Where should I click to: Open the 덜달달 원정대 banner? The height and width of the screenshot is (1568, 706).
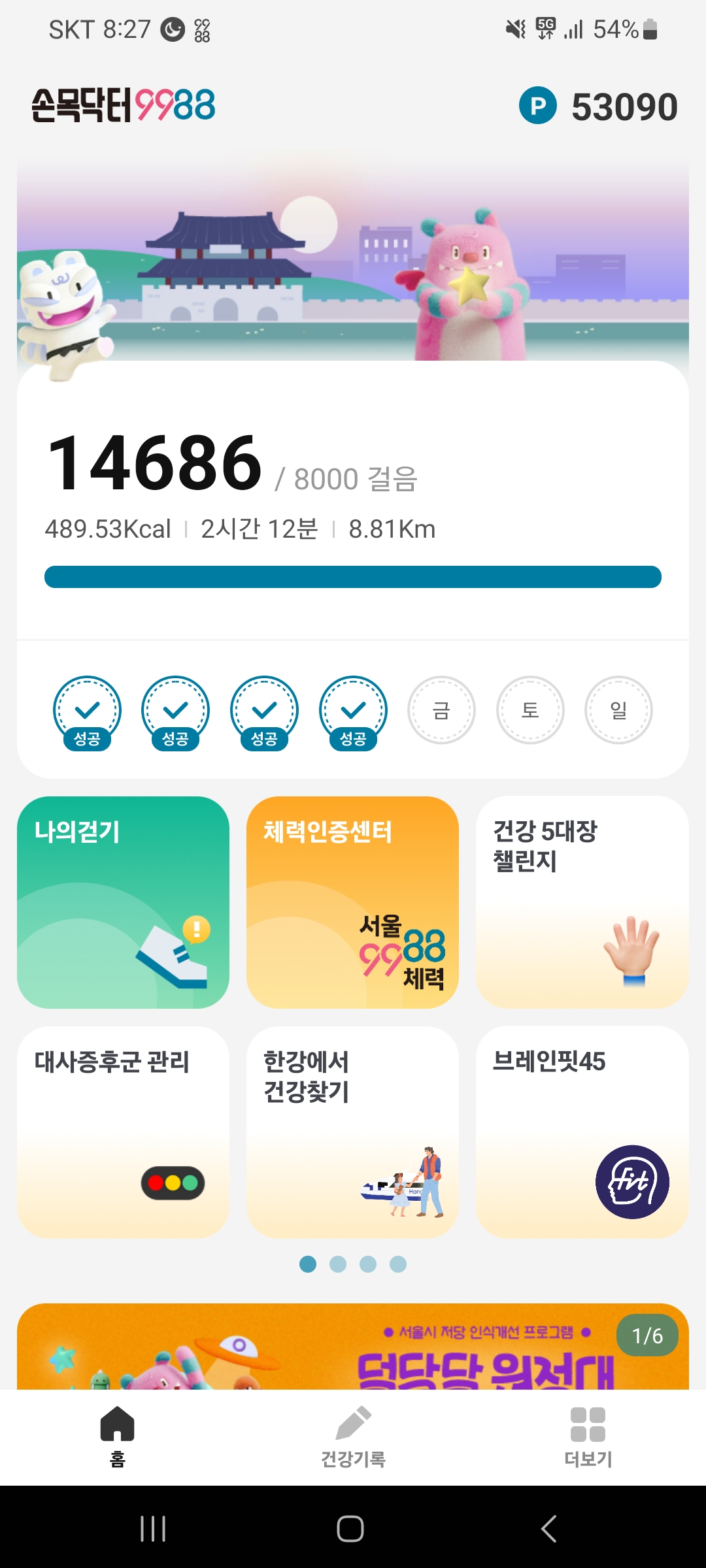(353, 1349)
